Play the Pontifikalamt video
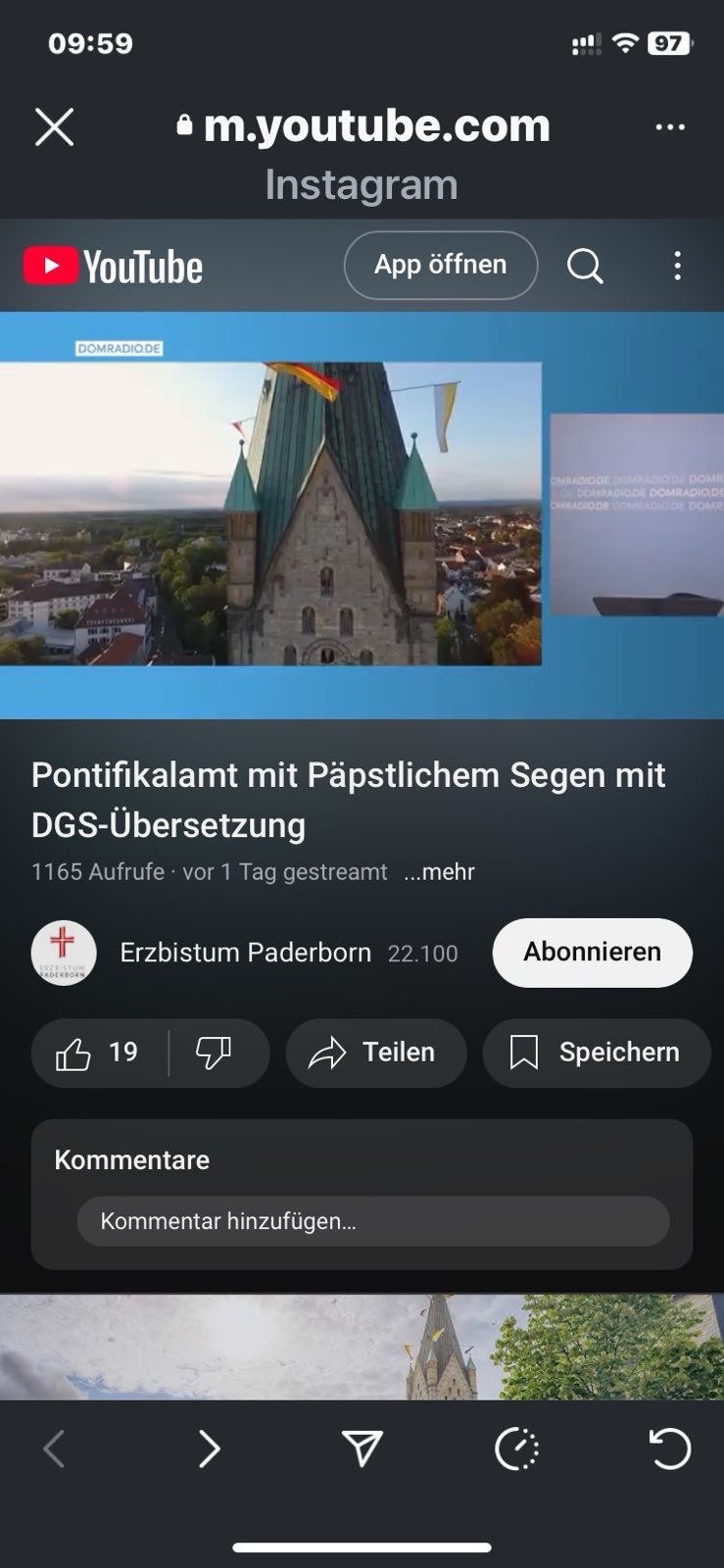724x1568 pixels. point(362,514)
